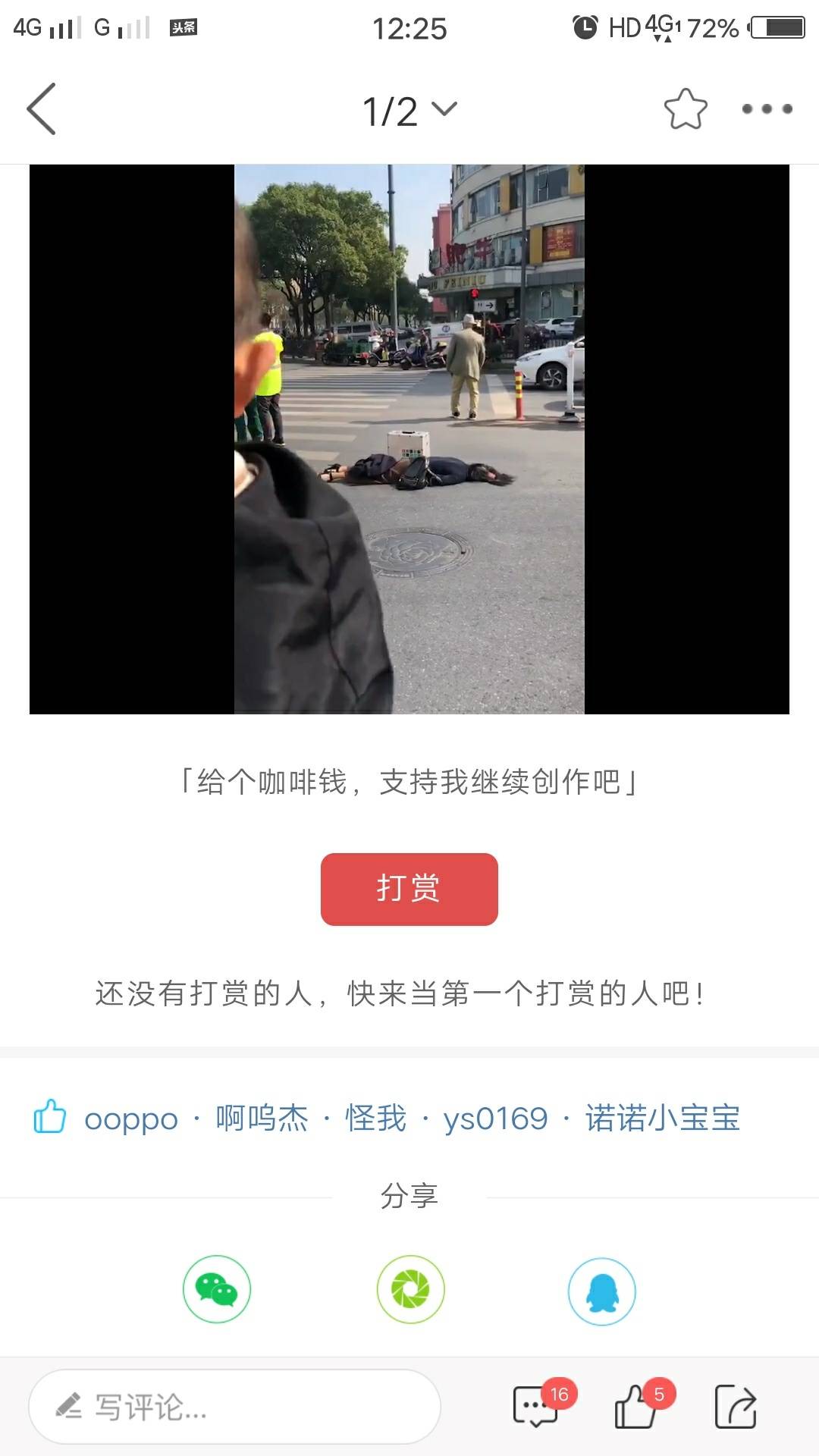Favorite this post with the star icon
This screenshot has height=1456, width=819.
pyautogui.click(x=686, y=109)
